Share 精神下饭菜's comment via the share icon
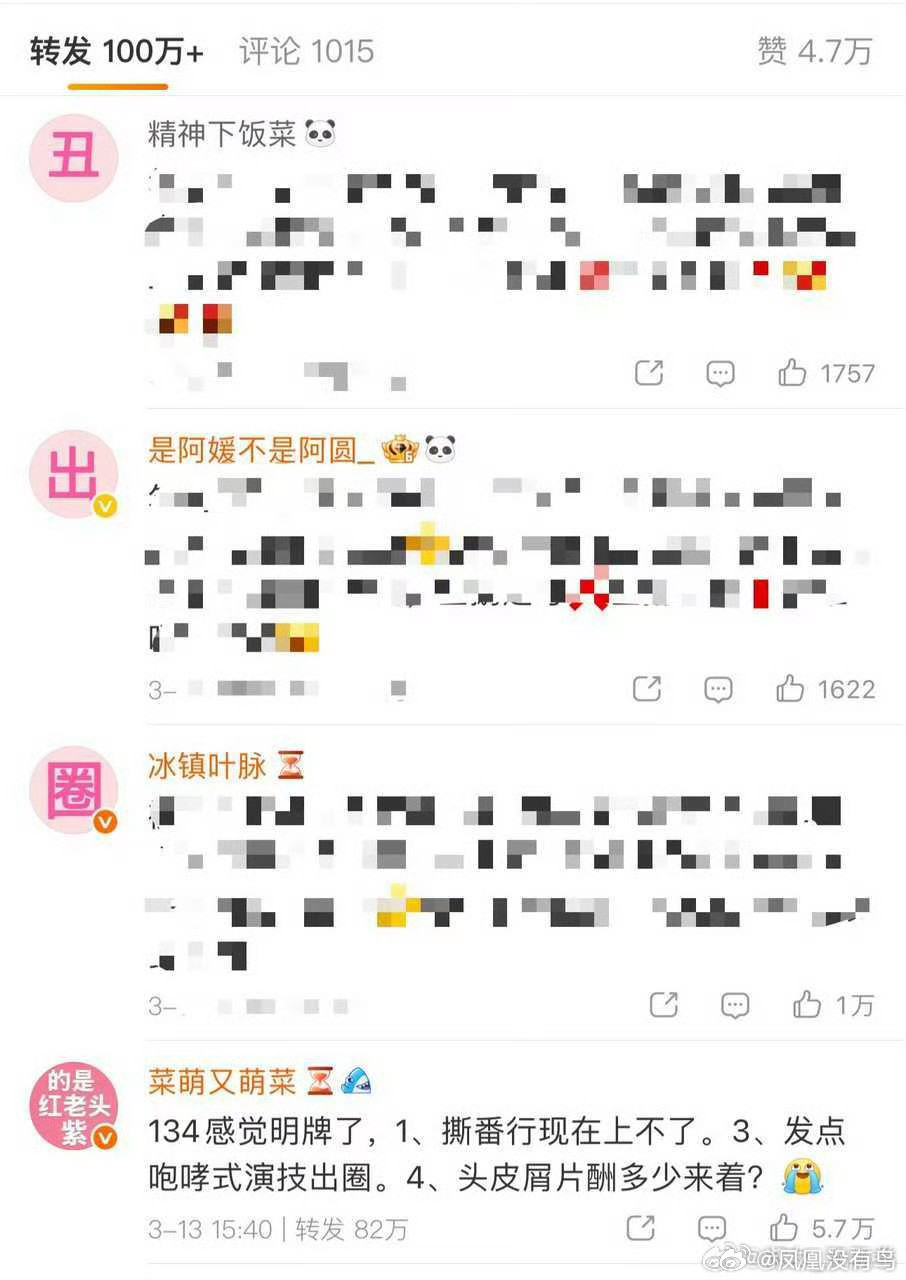 [x=648, y=372]
